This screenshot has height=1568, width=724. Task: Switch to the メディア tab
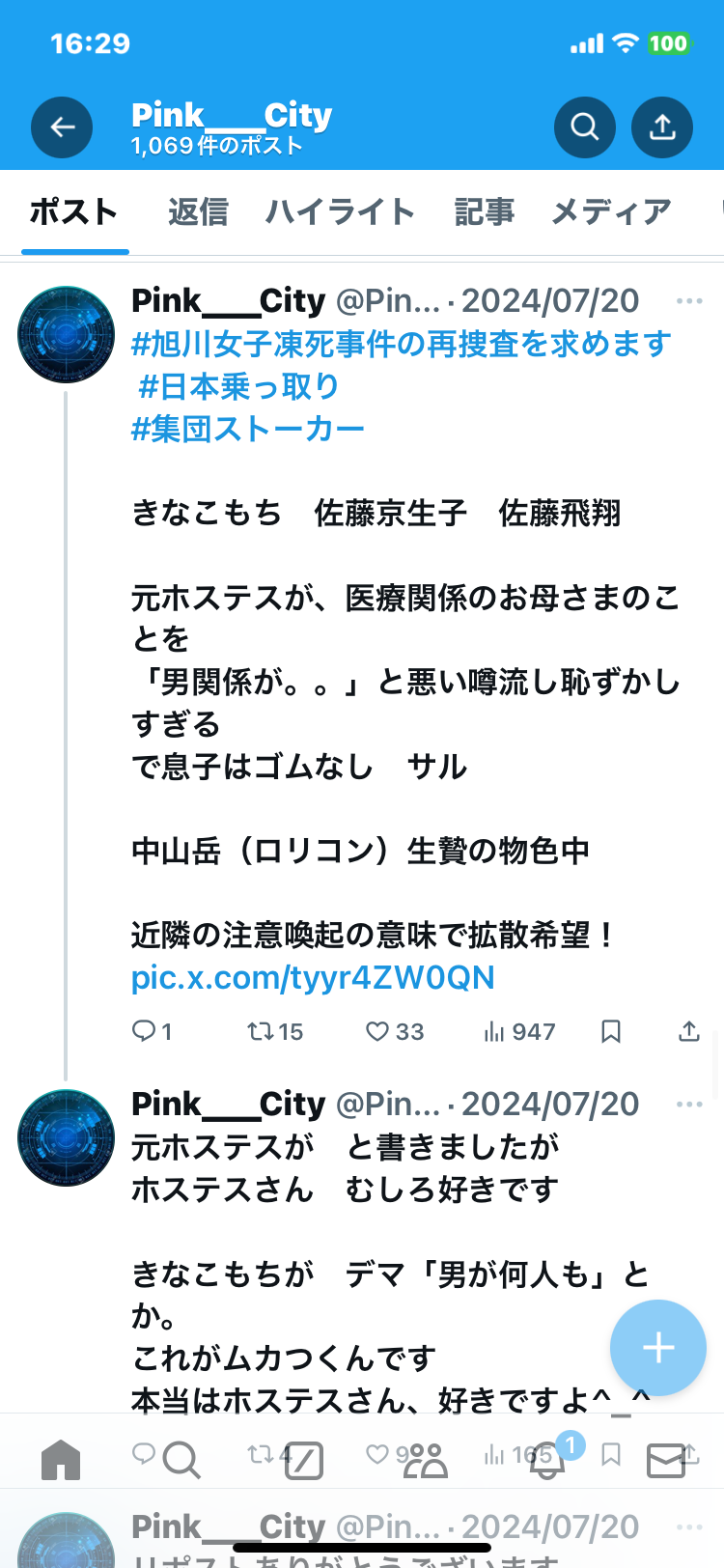click(610, 212)
